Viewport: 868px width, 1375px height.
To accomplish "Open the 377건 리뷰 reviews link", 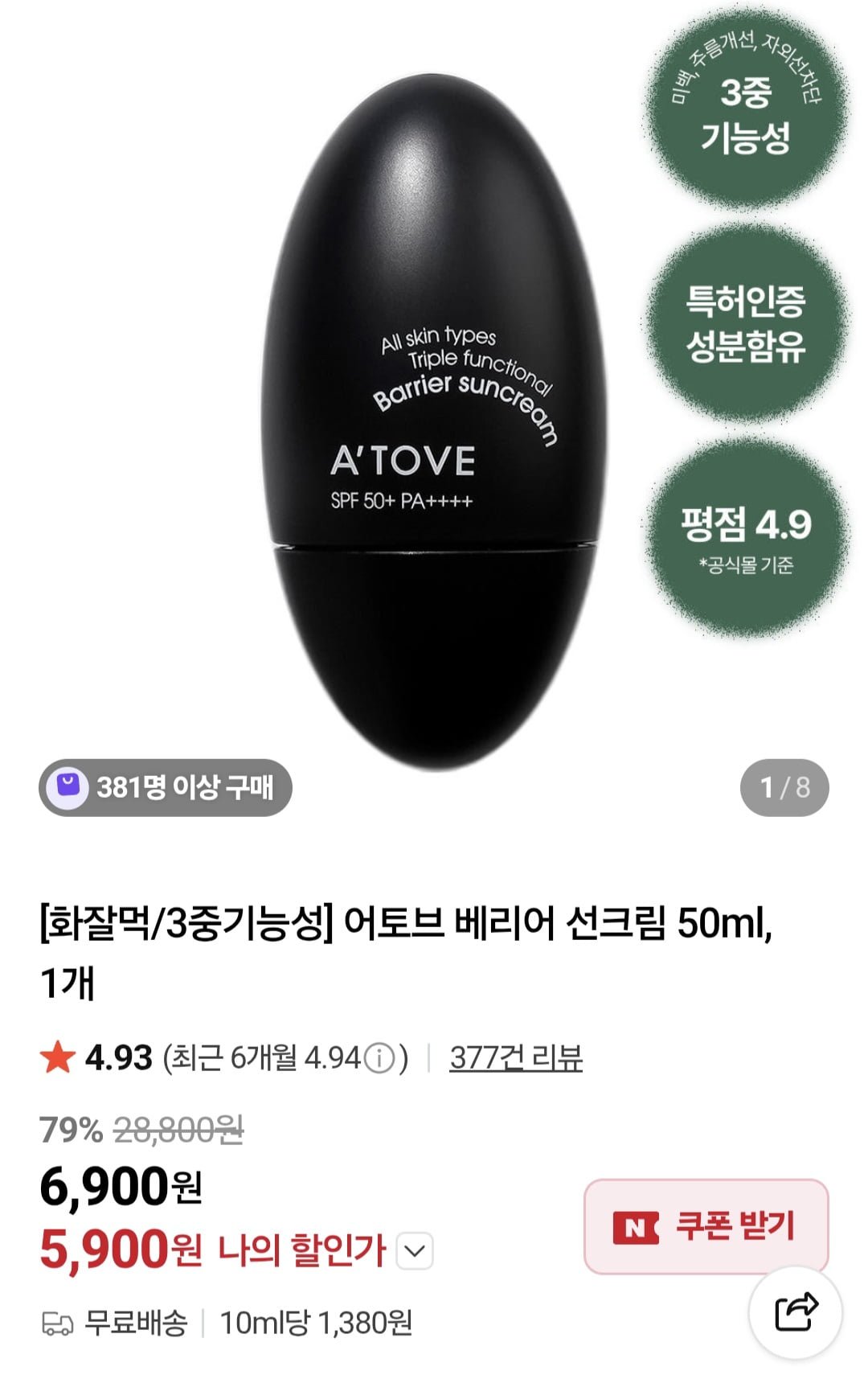I will click(x=515, y=1057).
